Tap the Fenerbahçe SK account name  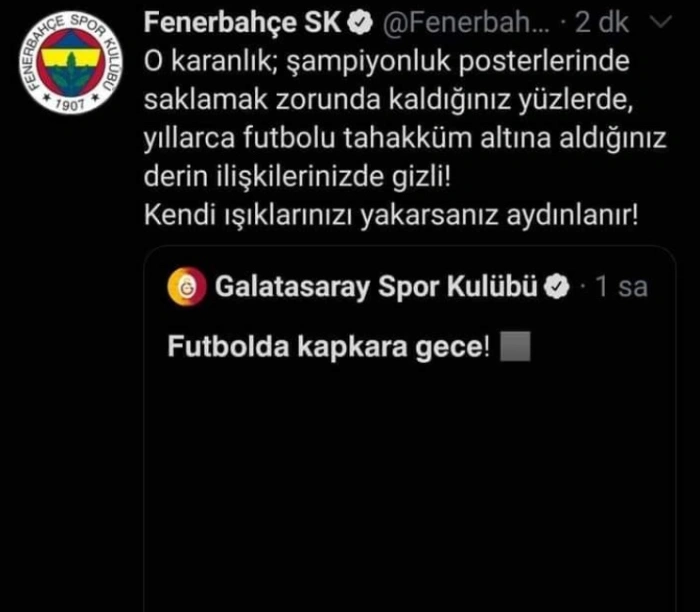(x=243, y=22)
